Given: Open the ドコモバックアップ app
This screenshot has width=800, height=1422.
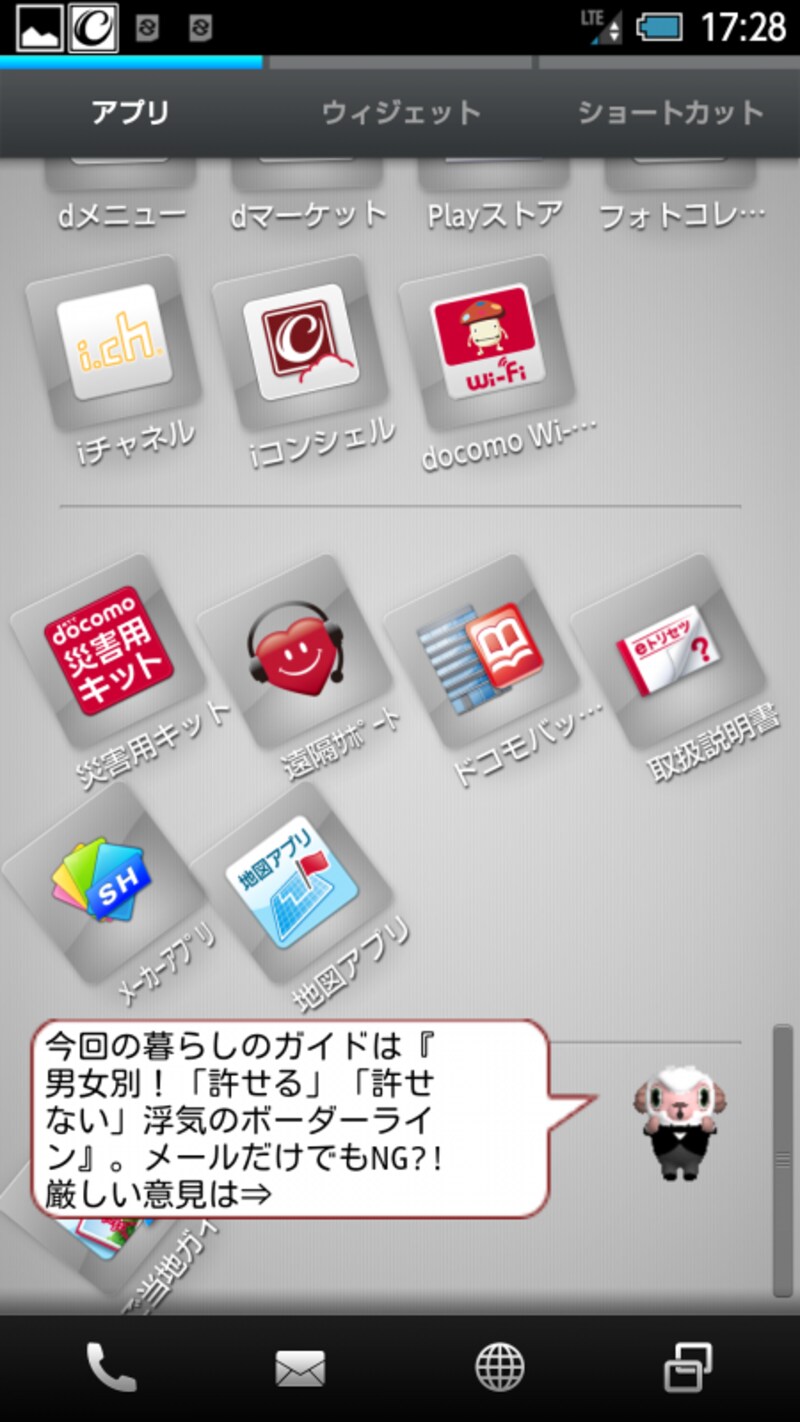Looking at the screenshot, I should click(480, 650).
